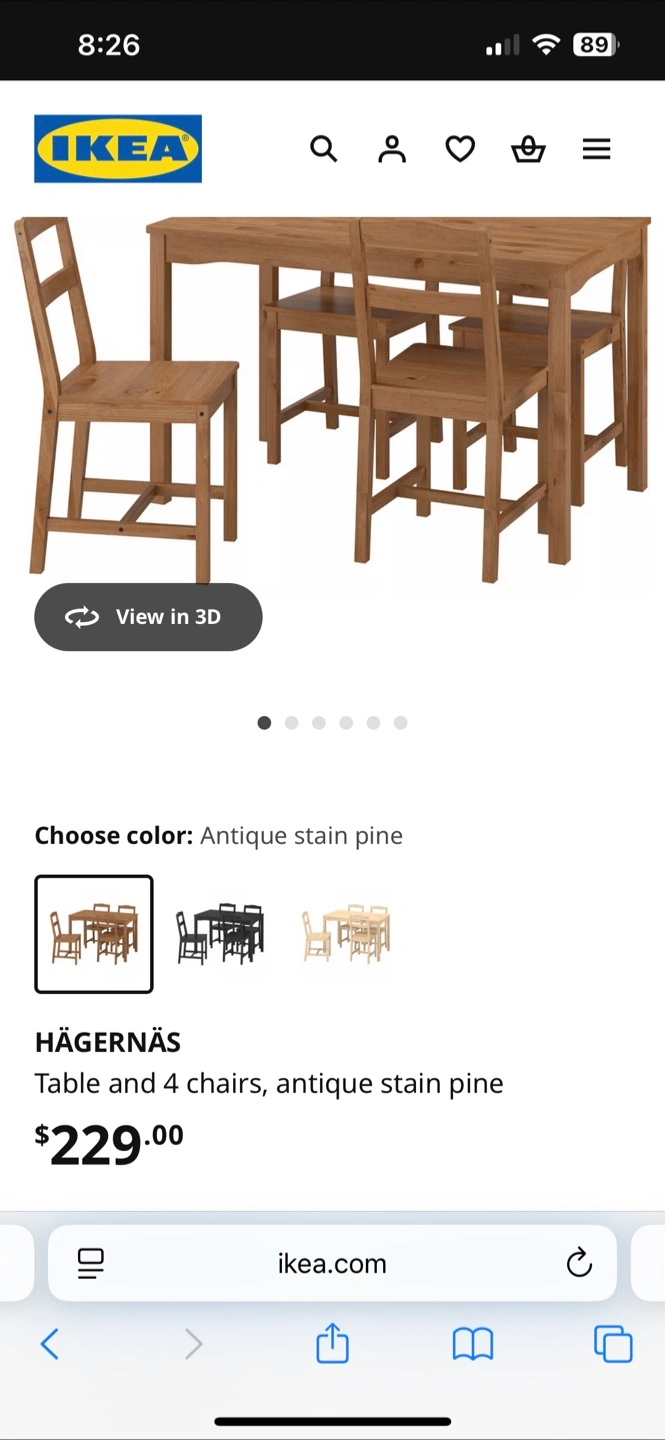Select the black table set color
The width and height of the screenshot is (665, 1440).
[220, 934]
